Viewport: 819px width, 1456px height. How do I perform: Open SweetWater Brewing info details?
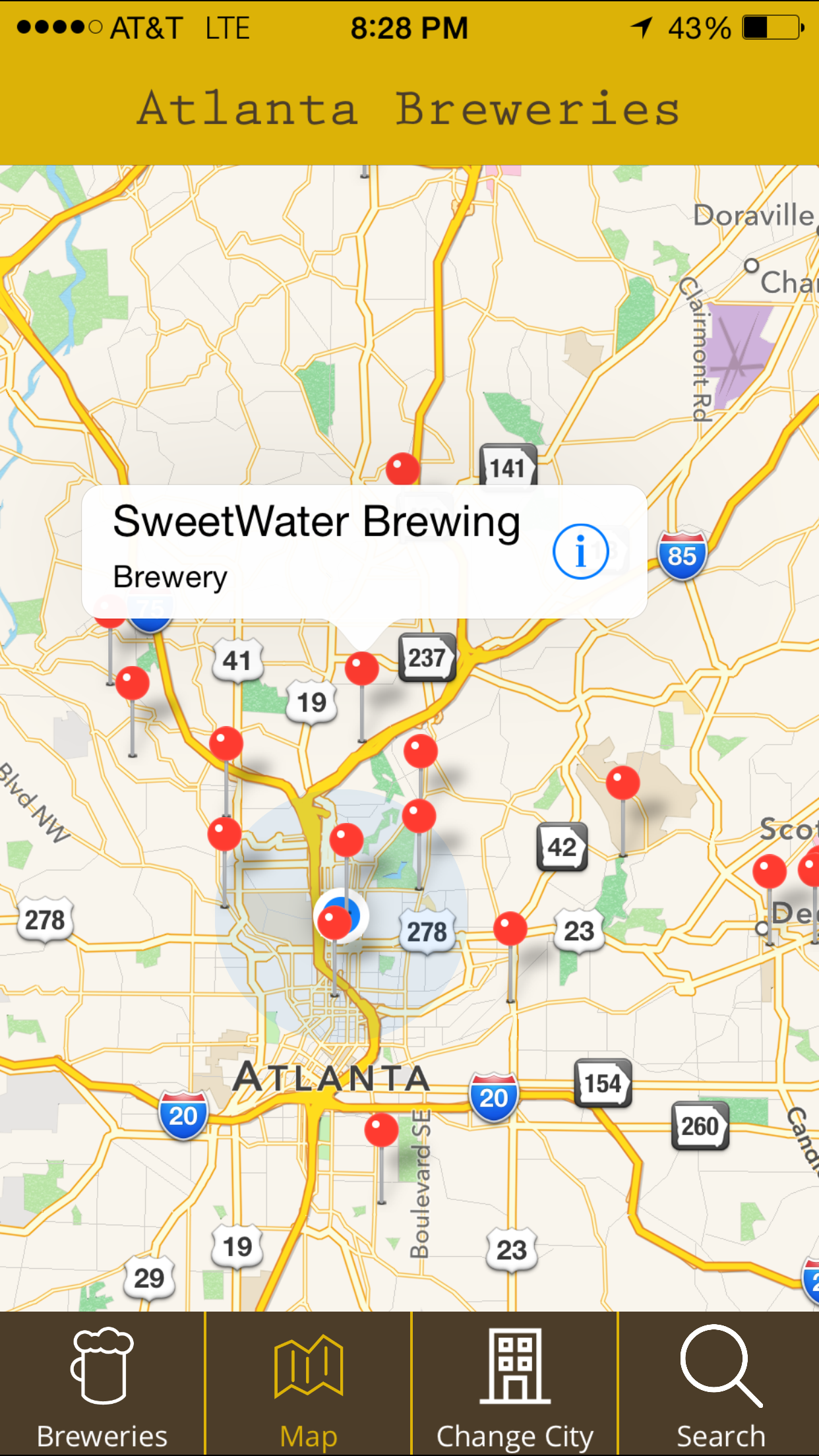point(580,552)
